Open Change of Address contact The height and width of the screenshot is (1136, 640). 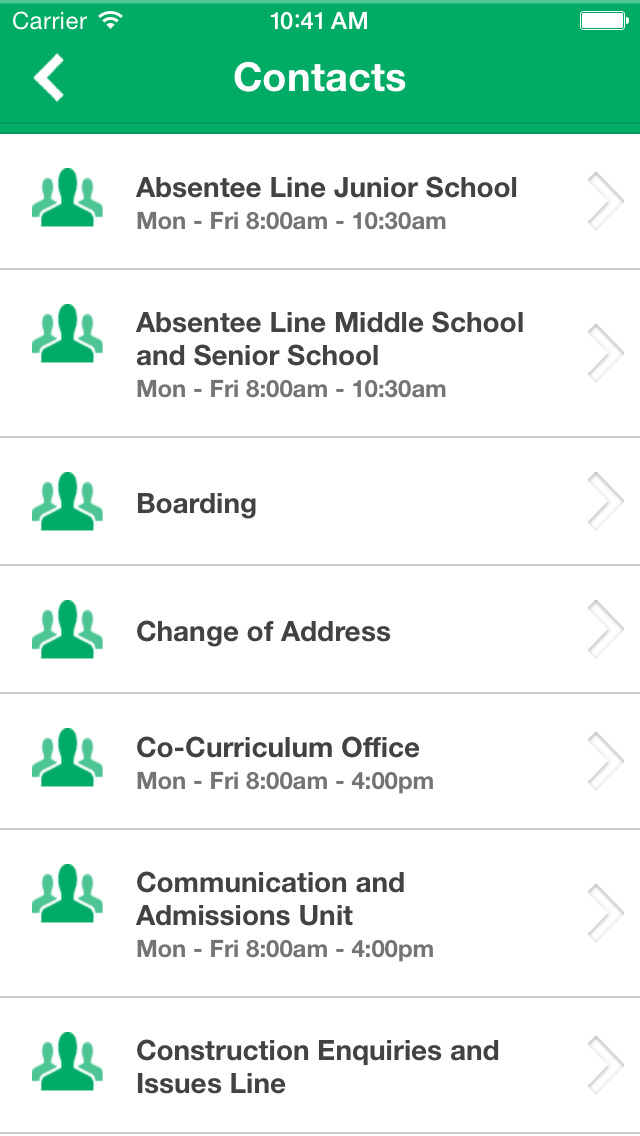pyautogui.click(x=320, y=630)
